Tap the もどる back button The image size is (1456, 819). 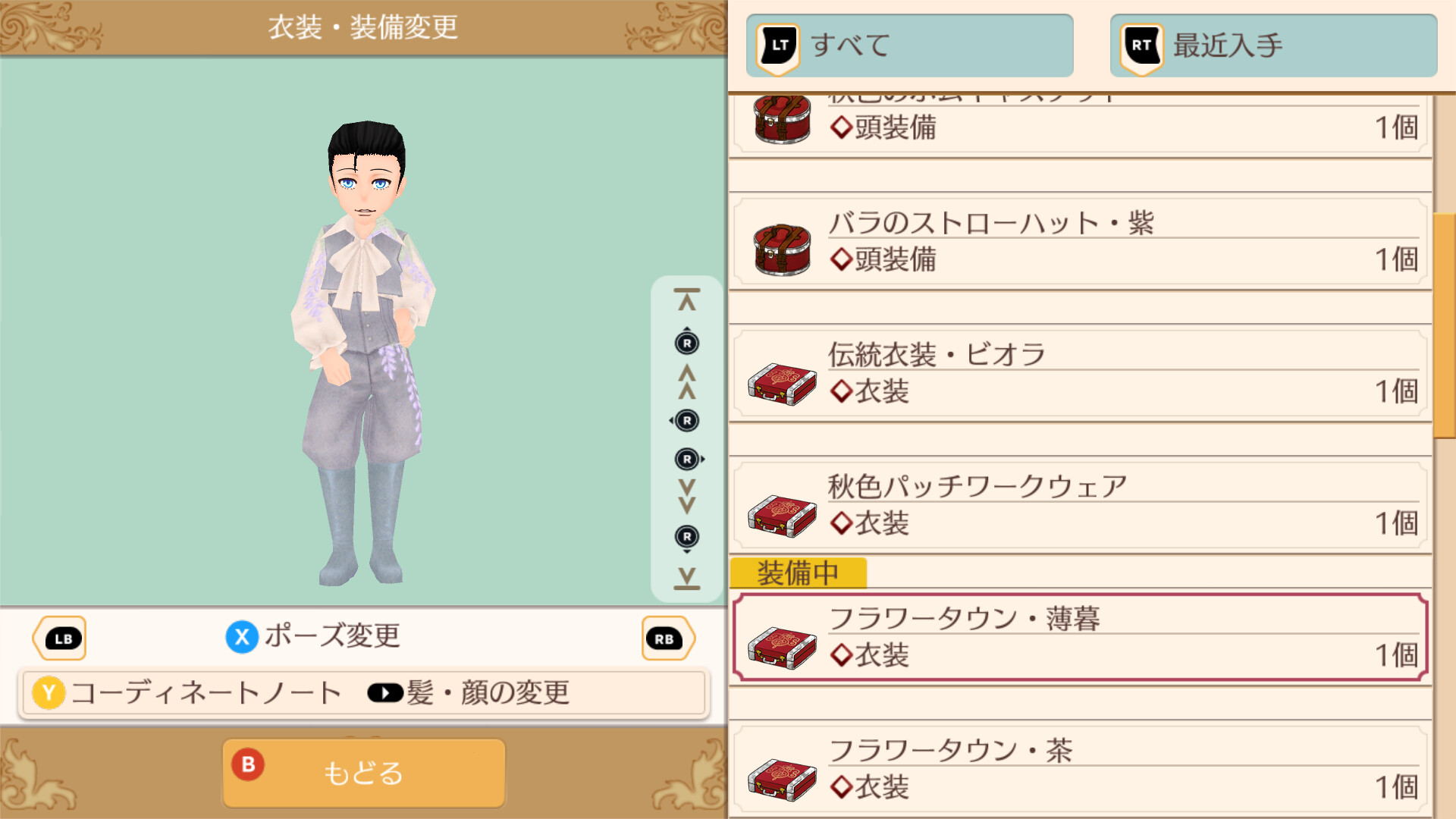coord(364,773)
